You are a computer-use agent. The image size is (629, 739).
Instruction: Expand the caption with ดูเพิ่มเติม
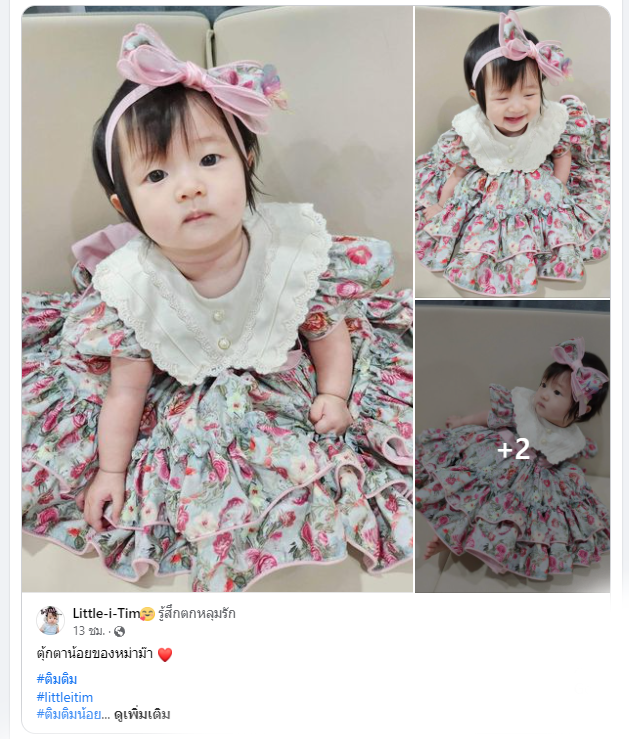click(142, 714)
